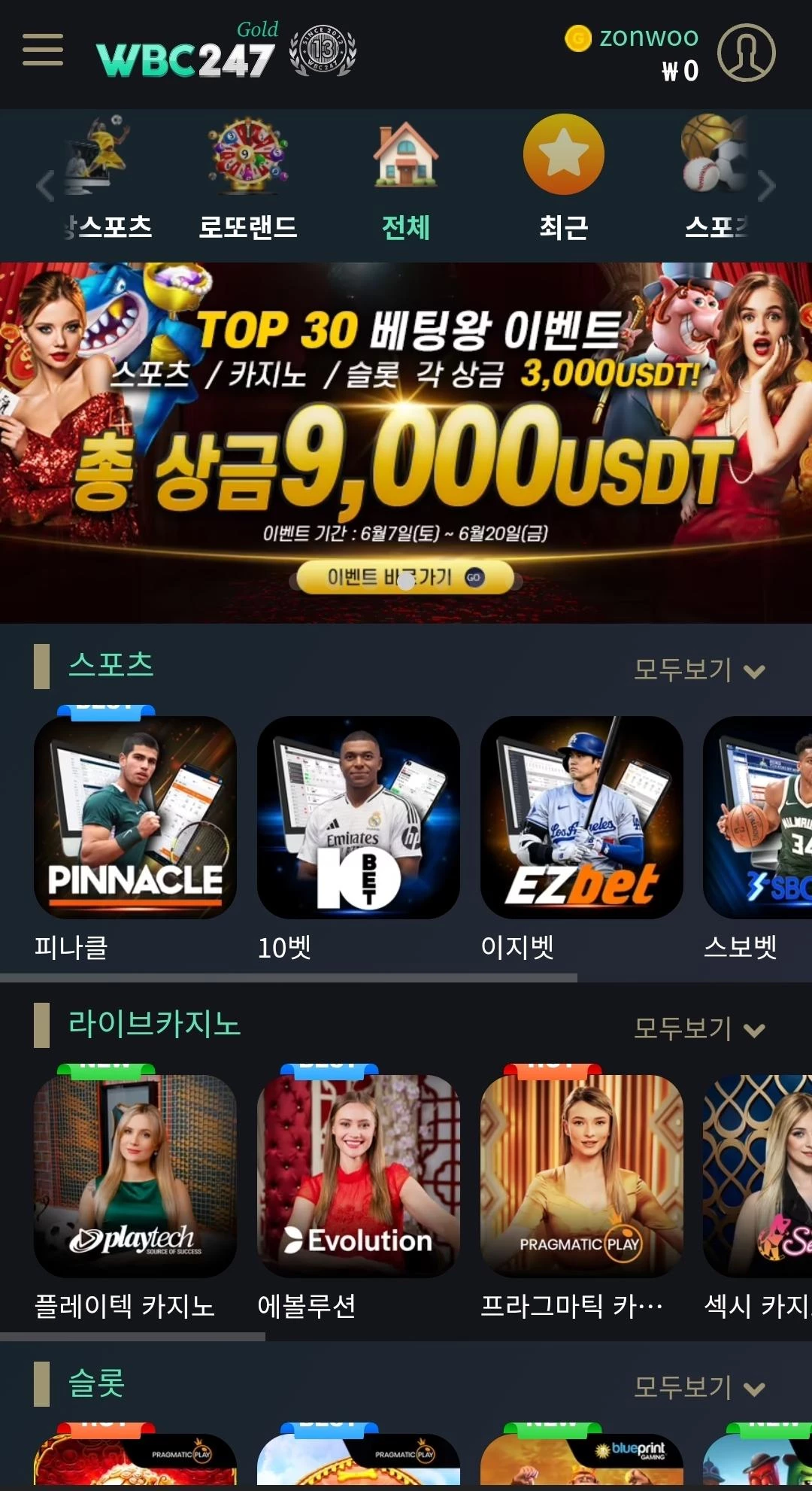This screenshot has width=812, height=1491.
Task: Open the 10벳 sportsbook tile
Action: (359, 818)
